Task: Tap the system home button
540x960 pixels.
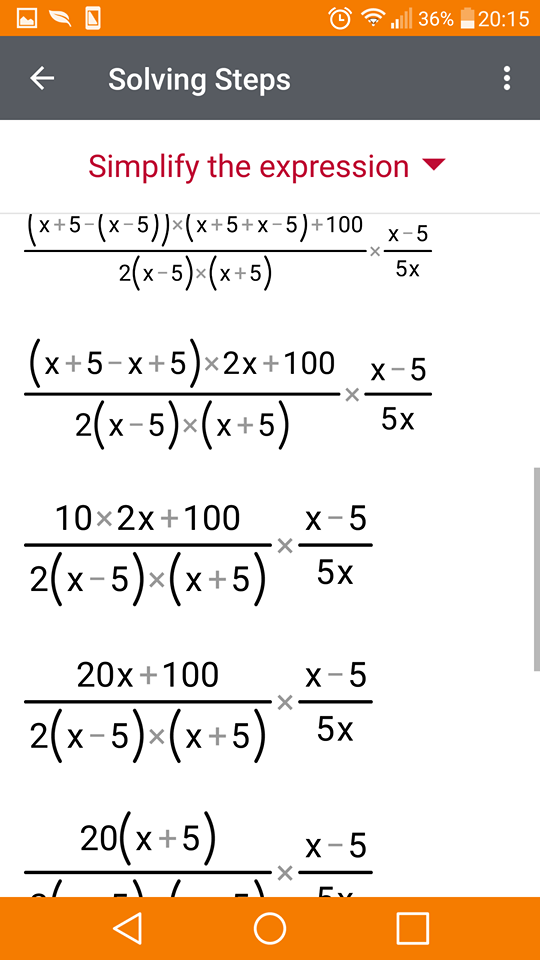Action: point(270,928)
